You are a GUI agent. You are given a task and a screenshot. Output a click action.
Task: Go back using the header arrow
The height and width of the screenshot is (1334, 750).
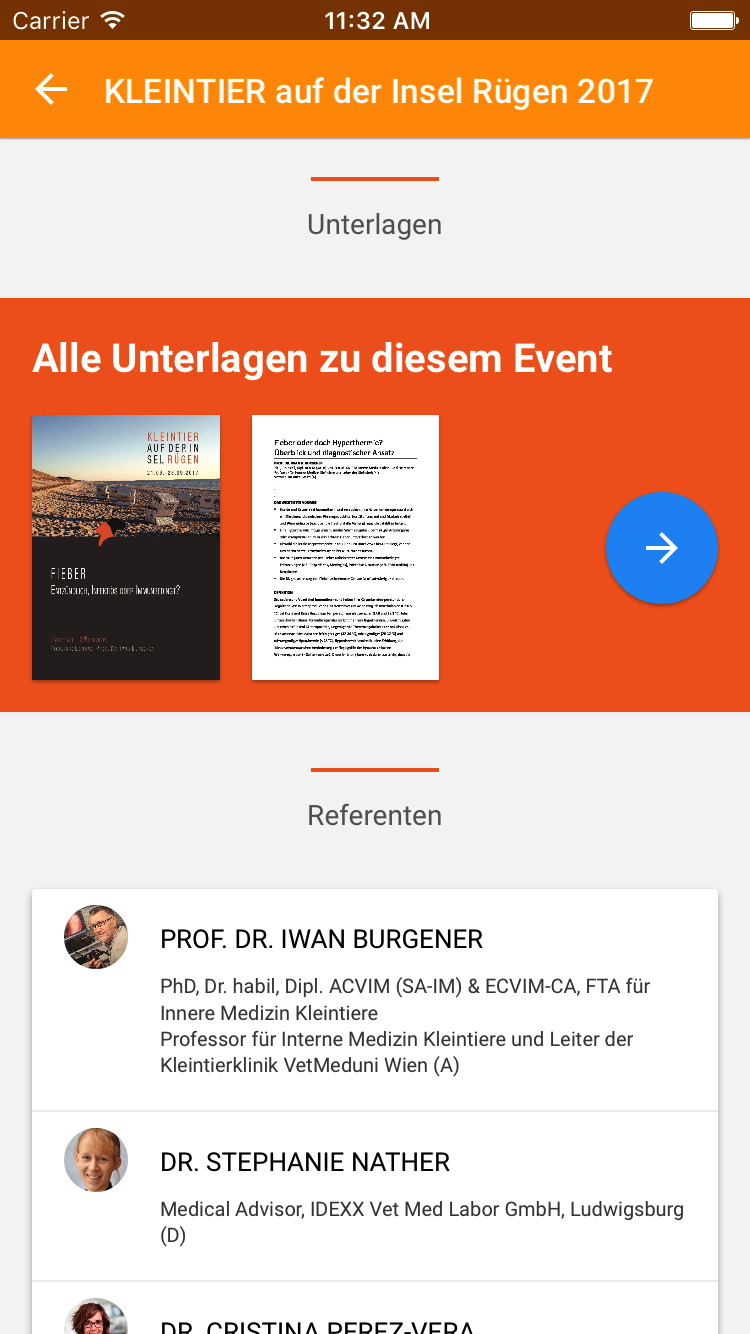pos(51,89)
